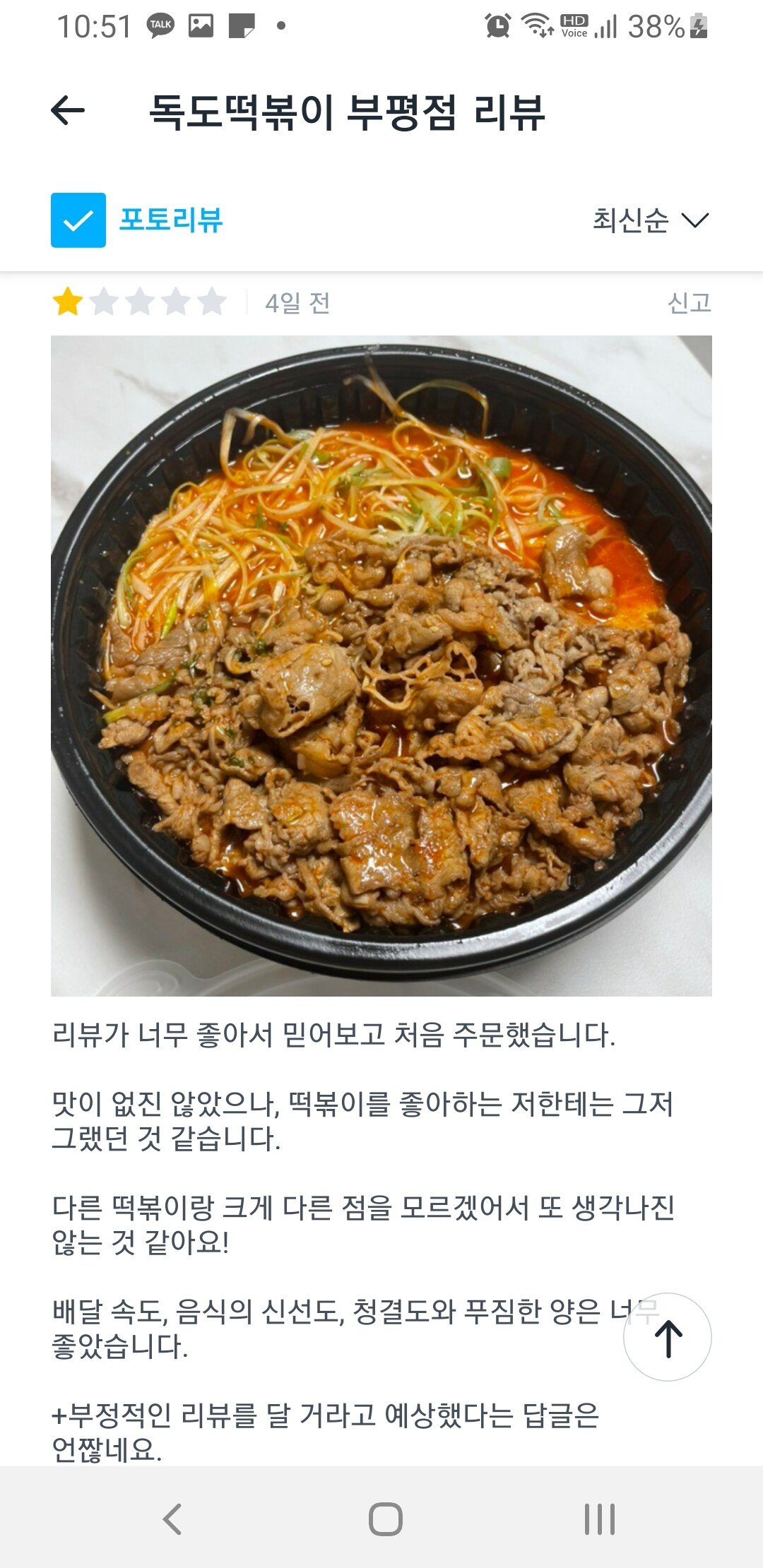Tap the system home button
The width and height of the screenshot is (763, 1568).
tap(386, 1519)
